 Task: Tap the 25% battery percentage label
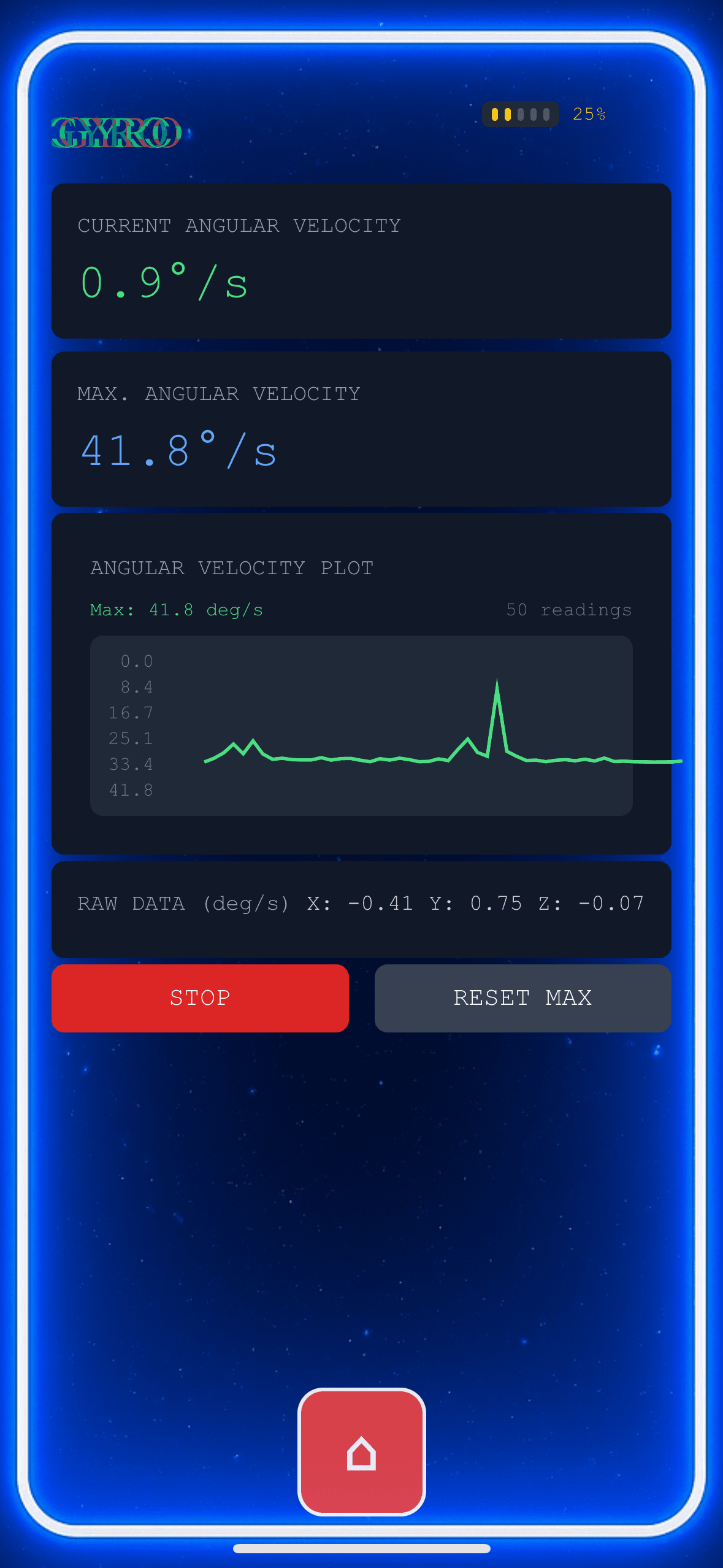587,113
